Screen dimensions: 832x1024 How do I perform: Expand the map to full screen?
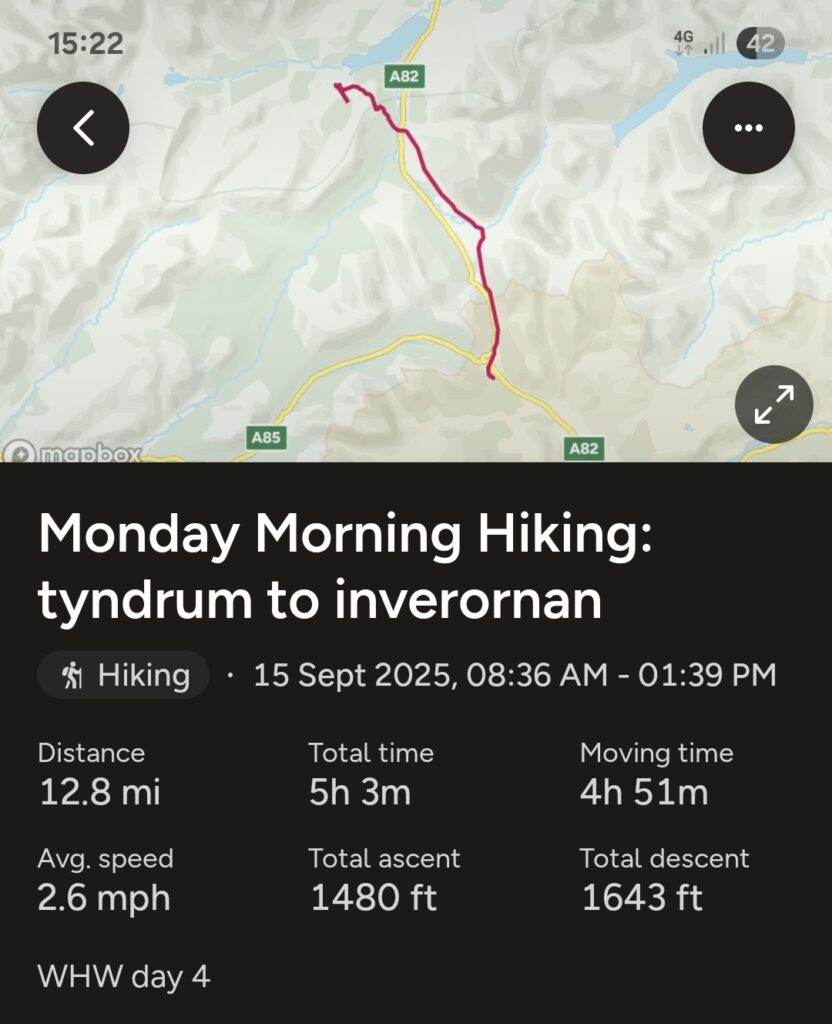click(x=773, y=404)
